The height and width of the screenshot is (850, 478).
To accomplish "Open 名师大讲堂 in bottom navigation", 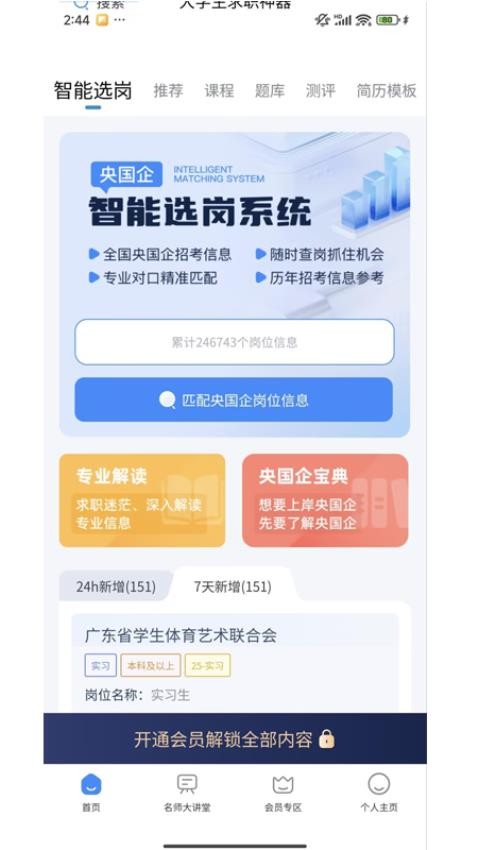I will (187, 792).
